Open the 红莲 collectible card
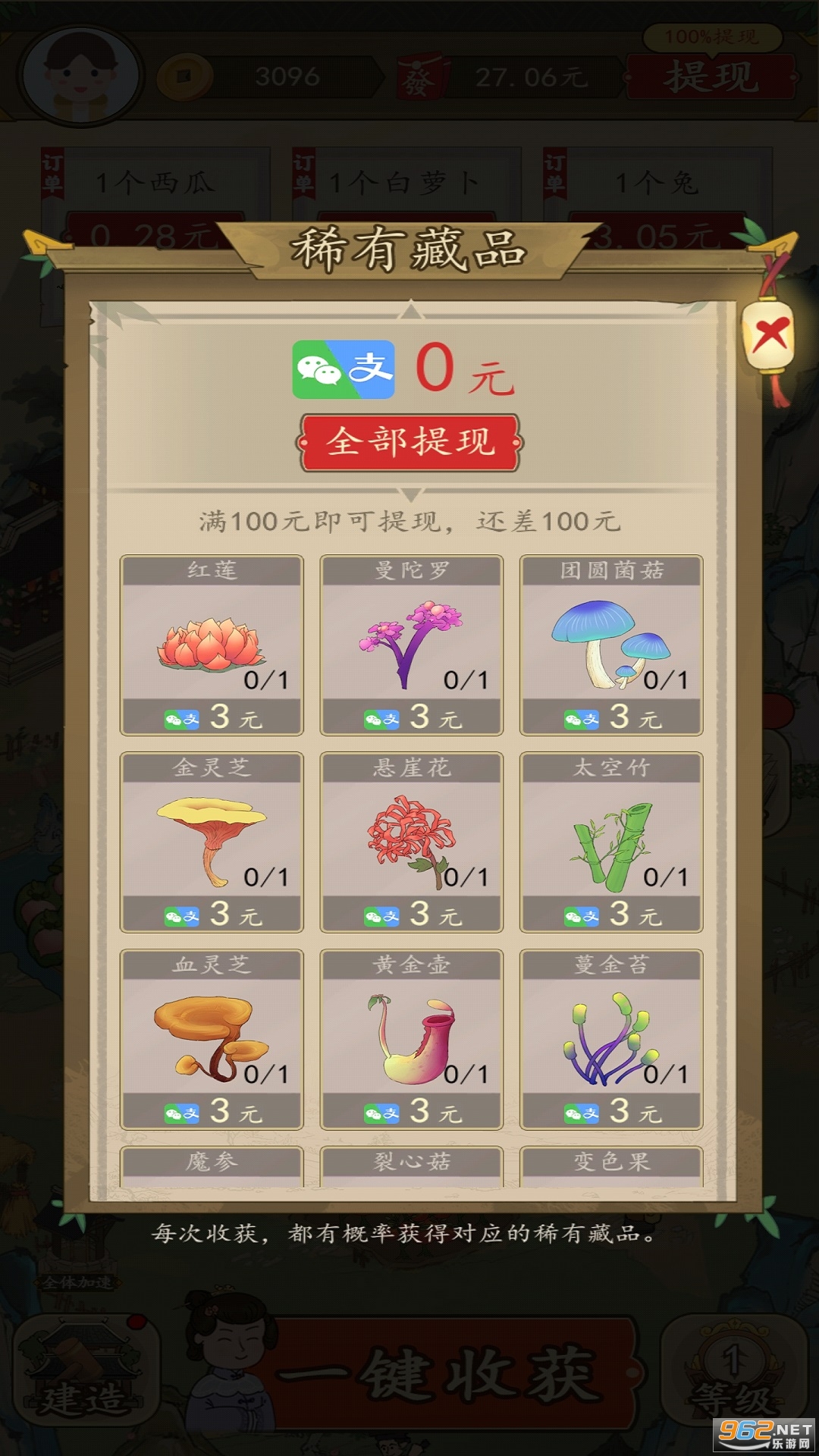The image size is (819, 1456). tap(212, 645)
